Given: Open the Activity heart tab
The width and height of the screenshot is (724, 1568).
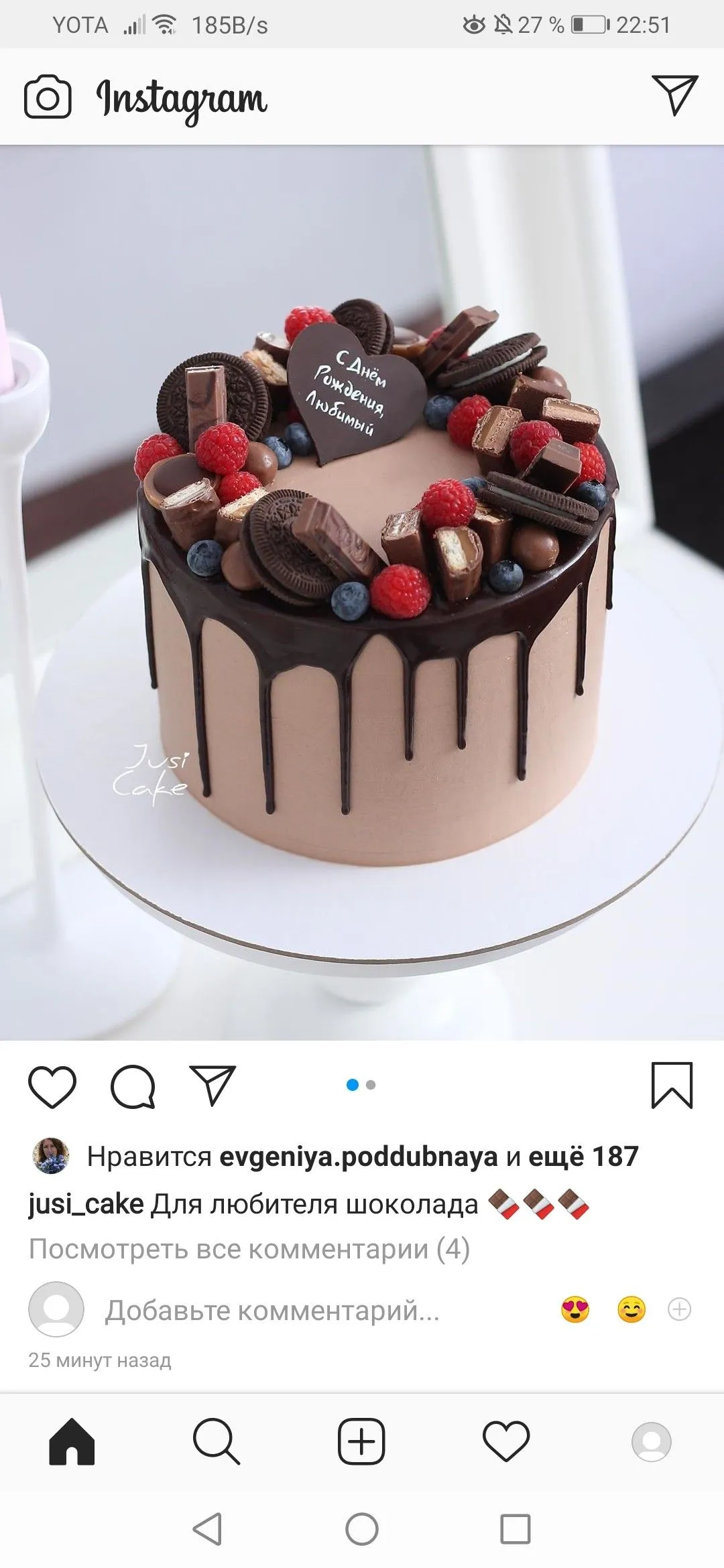Looking at the screenshot, I should pyautogui.click(x=506, y=1441).
